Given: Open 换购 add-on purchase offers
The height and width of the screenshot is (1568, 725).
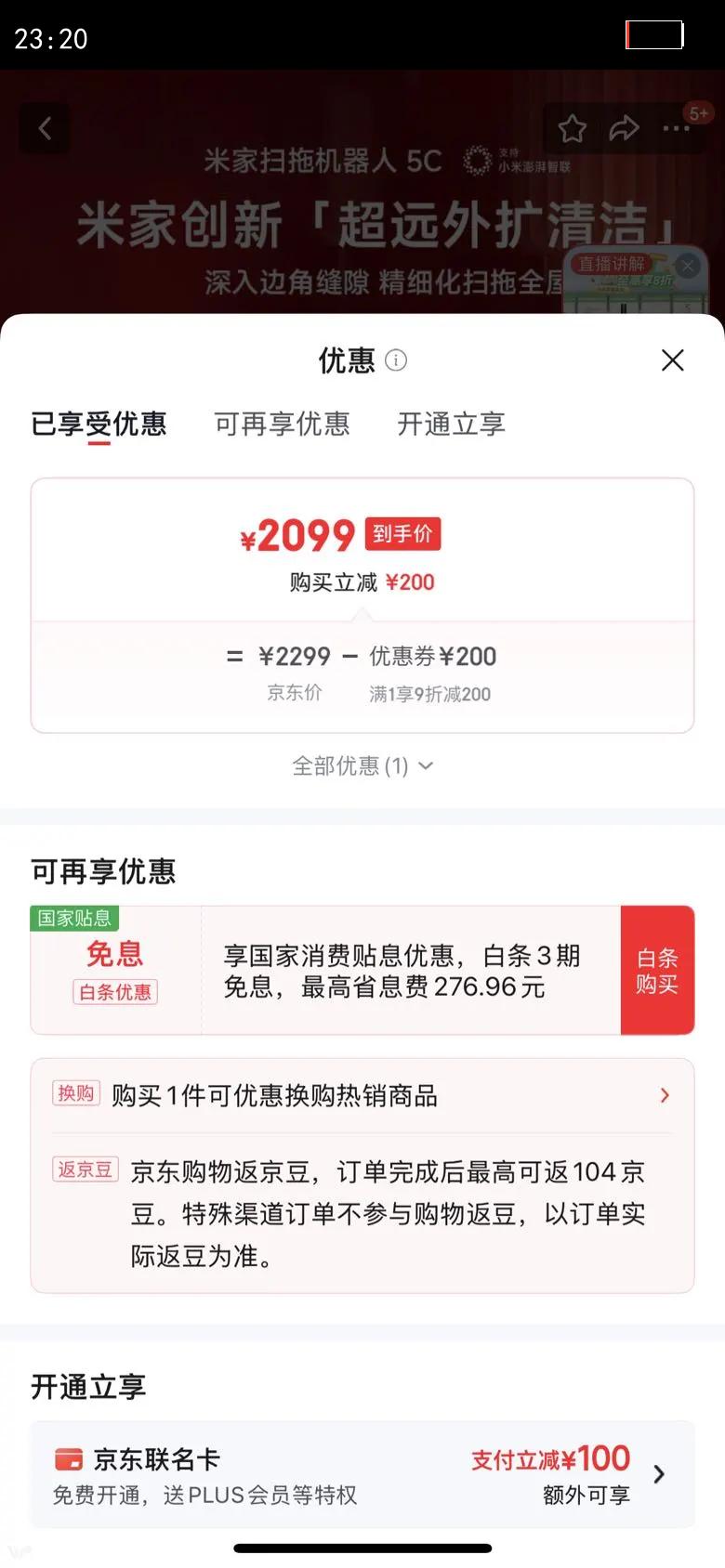Looking at the screenshot, I should [x=362, y=1095].
